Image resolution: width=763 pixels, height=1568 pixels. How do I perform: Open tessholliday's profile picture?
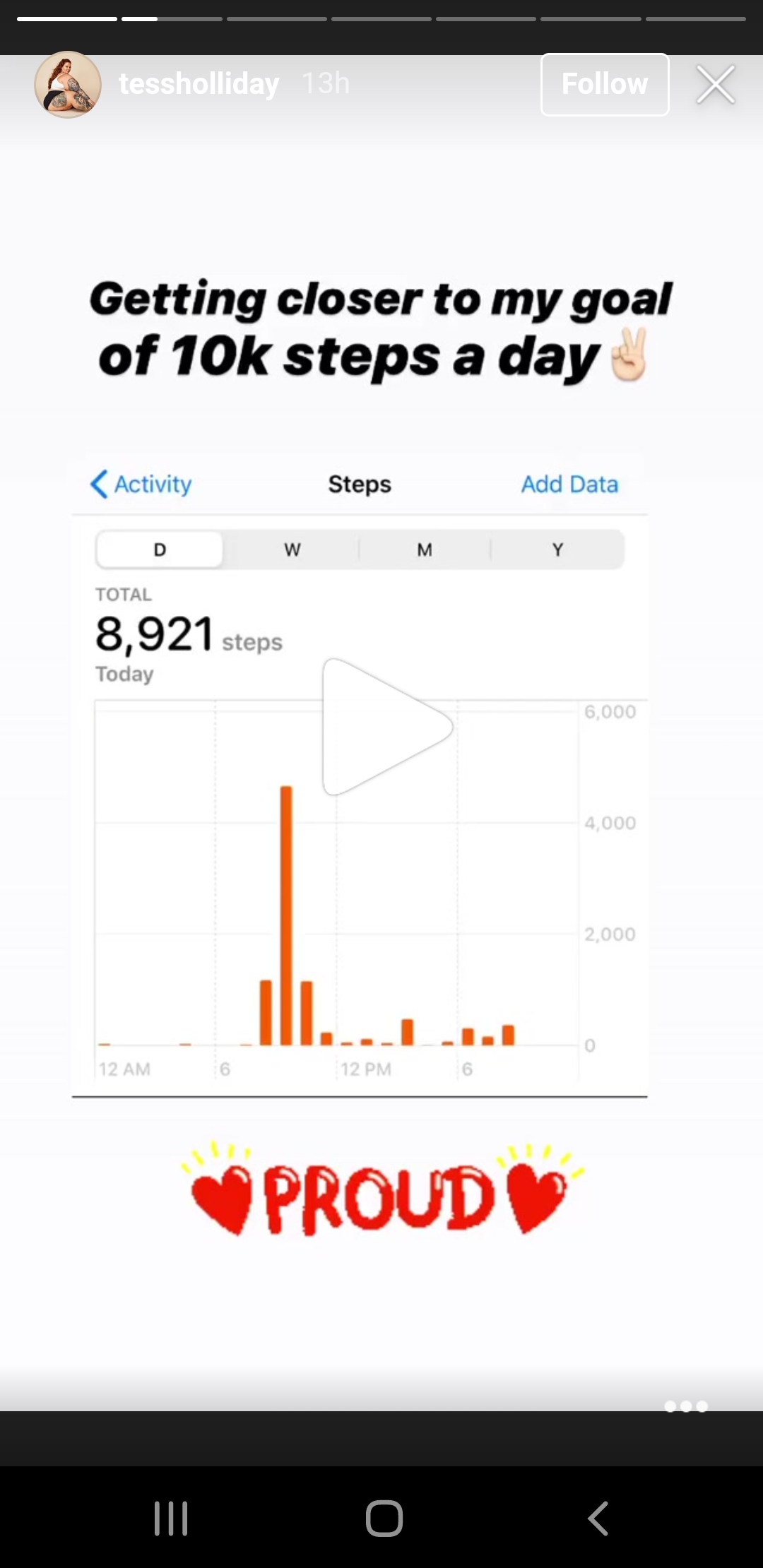(x=68, y=84)
